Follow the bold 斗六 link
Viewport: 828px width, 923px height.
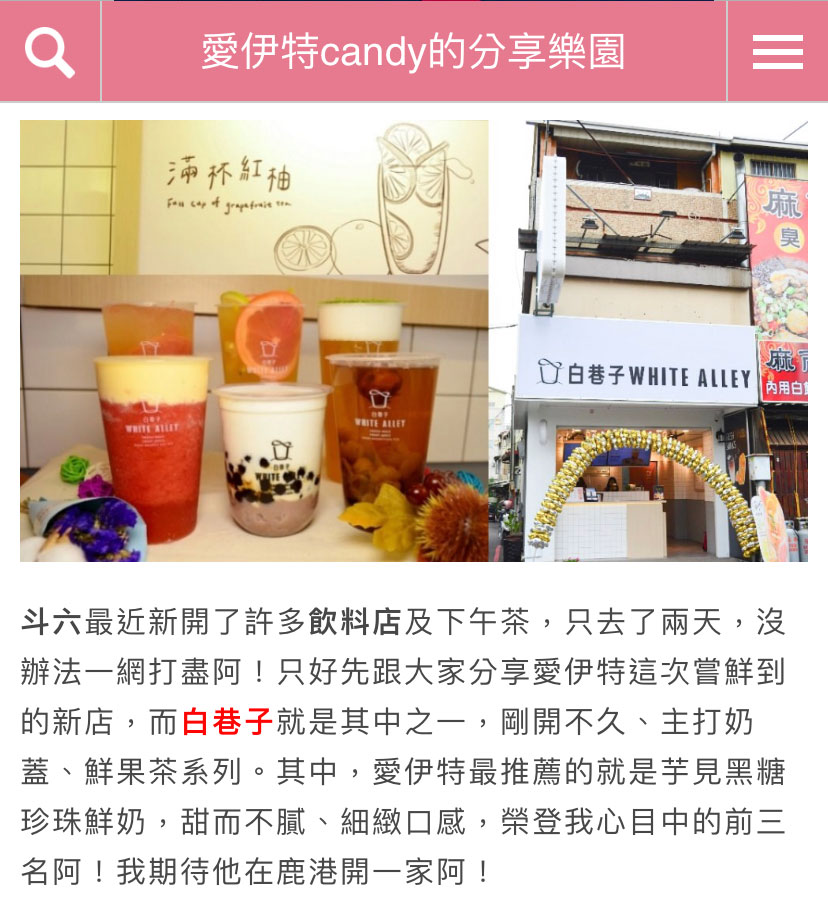[x=51, y=622]
